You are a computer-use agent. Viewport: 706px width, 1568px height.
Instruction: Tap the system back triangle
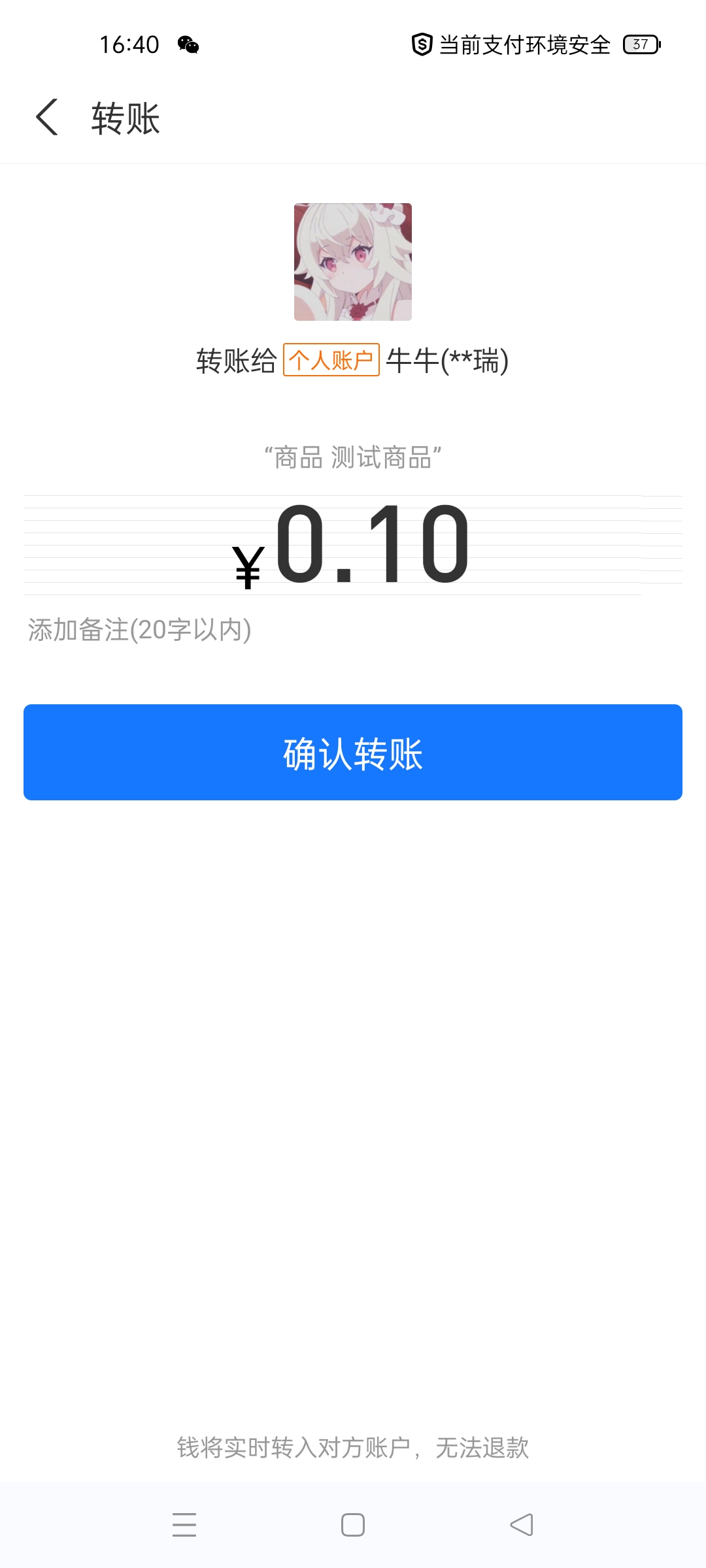point(522,1525)
